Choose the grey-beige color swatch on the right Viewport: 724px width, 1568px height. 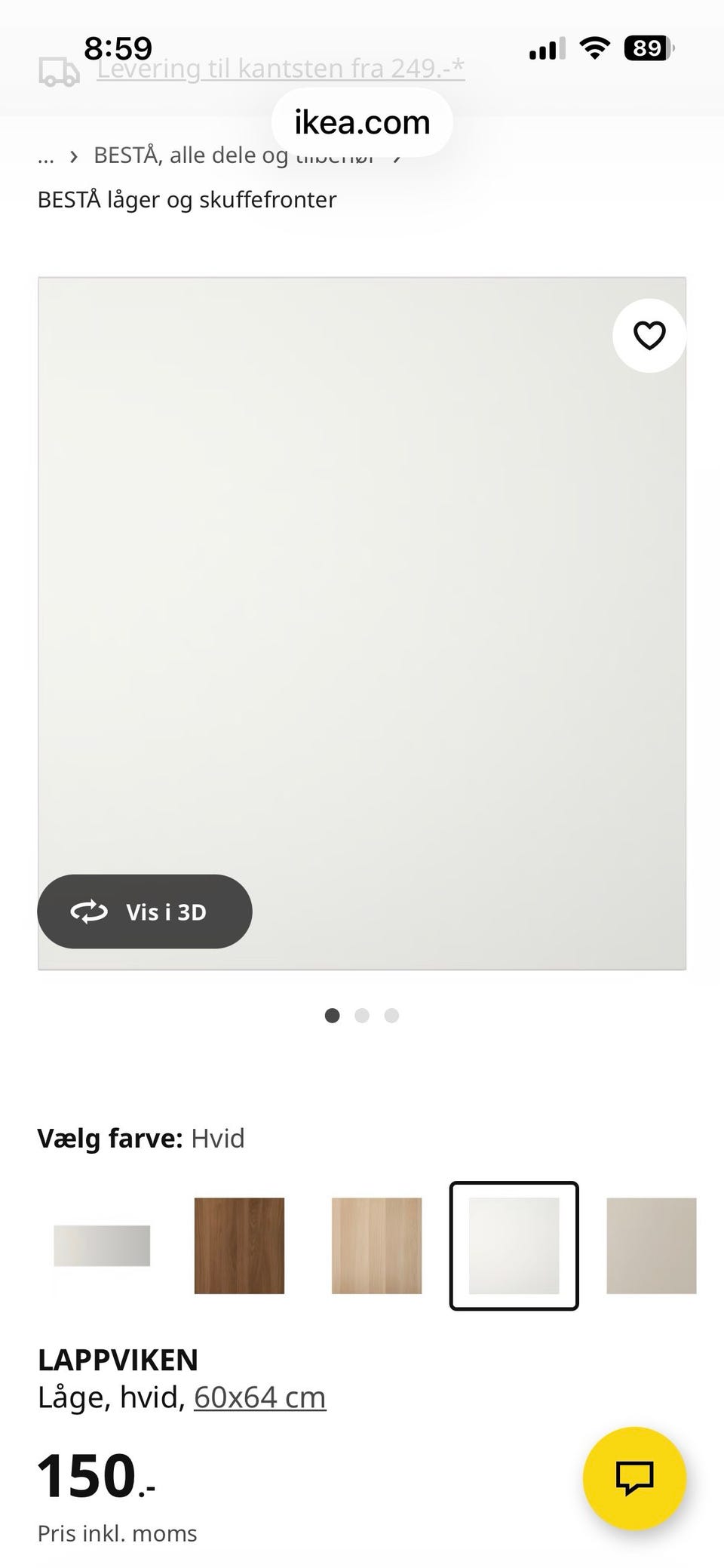pos(651,1245)
